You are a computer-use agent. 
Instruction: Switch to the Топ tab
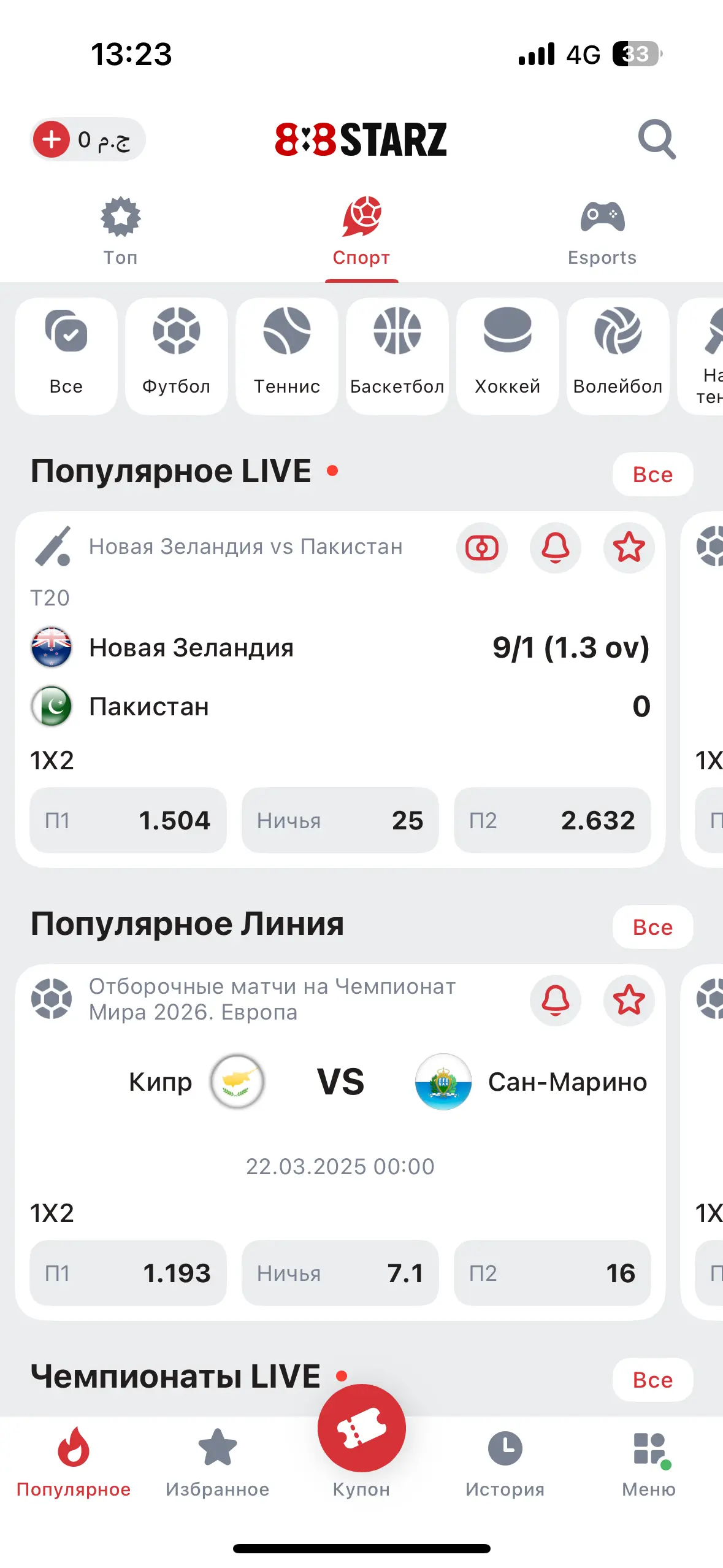click(x=120, y=232)
